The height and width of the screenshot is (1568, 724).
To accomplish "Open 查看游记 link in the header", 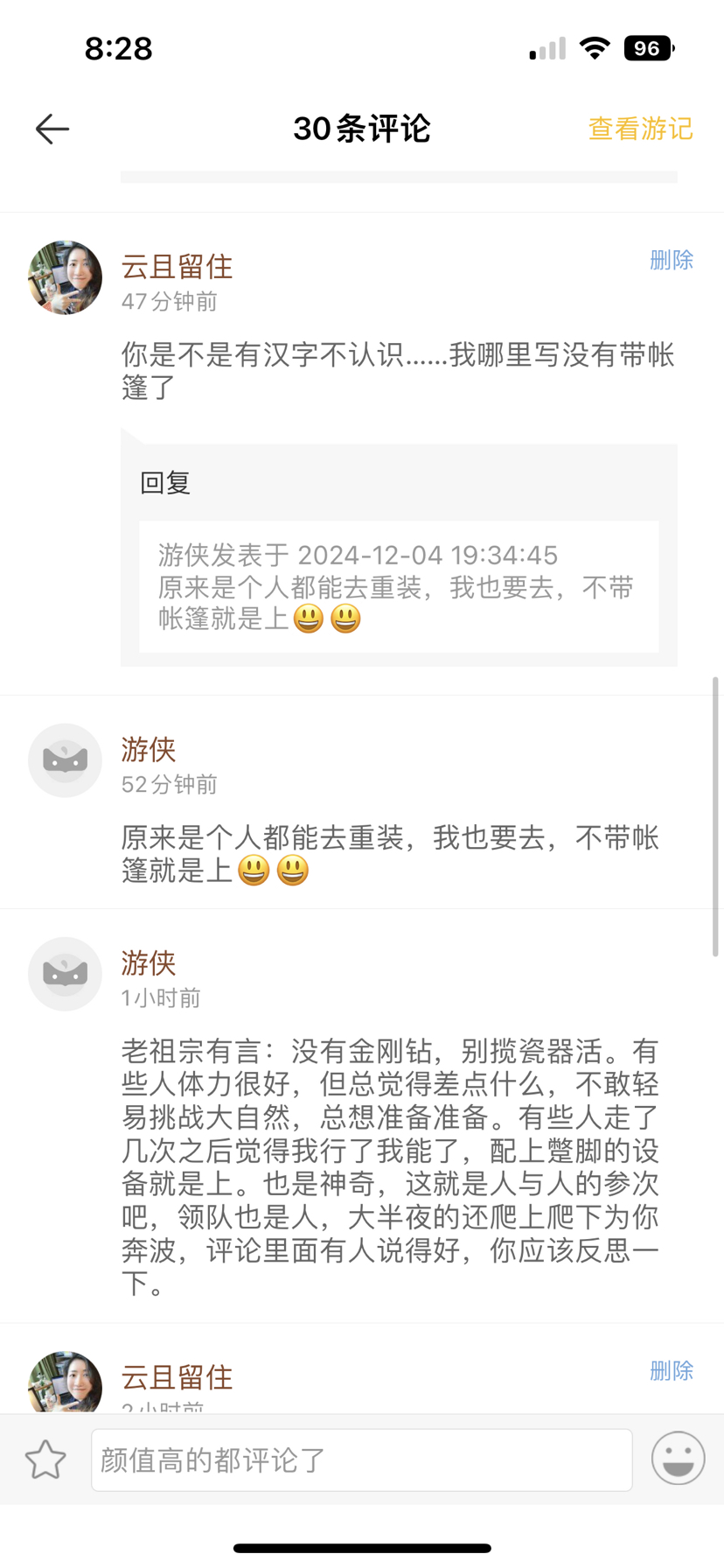I will coord(640,129).
